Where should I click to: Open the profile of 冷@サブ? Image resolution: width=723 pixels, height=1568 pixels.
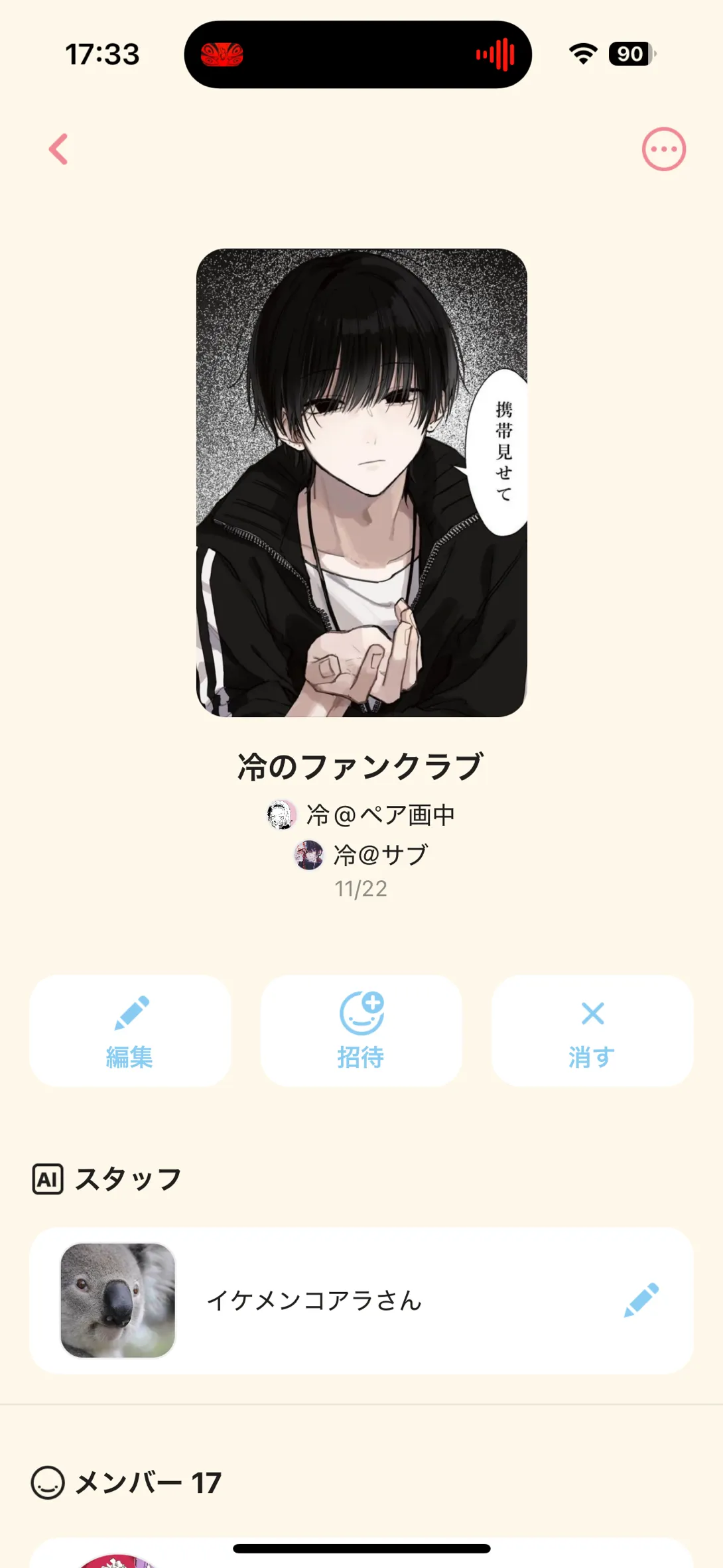pos(361,855)
